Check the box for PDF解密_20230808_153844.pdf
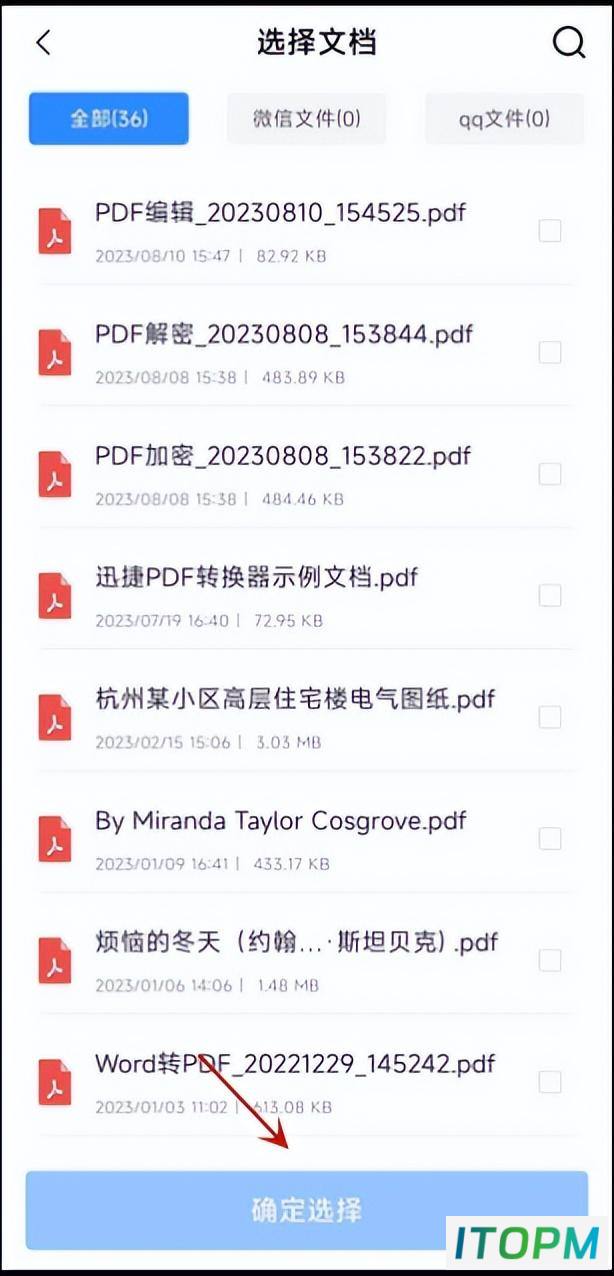The width and height of the screenshot is (614, 1276). coord(550,353)
